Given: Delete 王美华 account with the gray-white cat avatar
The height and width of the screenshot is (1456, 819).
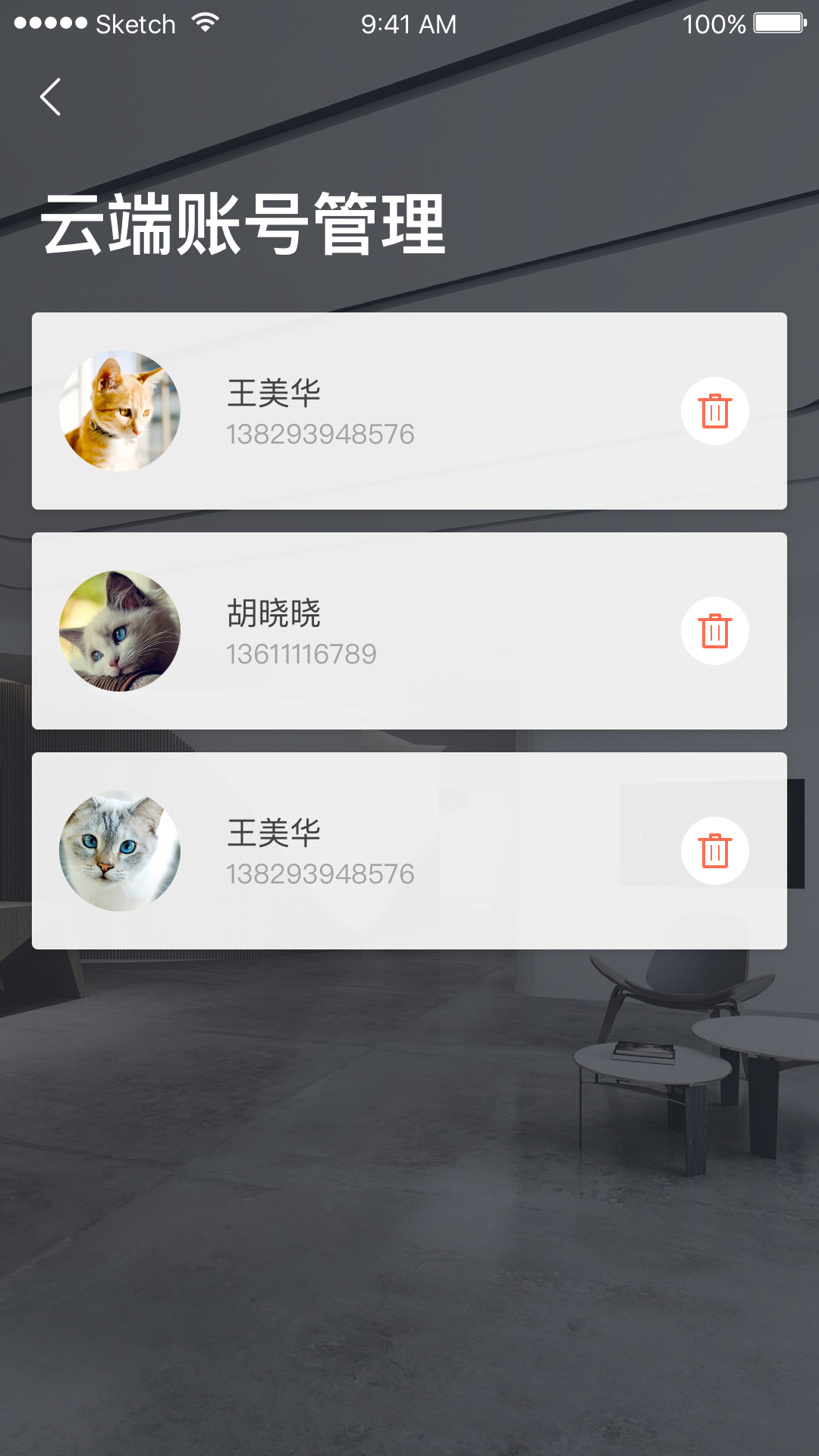Looking at the screenshot, I should [x=714, y=851].
